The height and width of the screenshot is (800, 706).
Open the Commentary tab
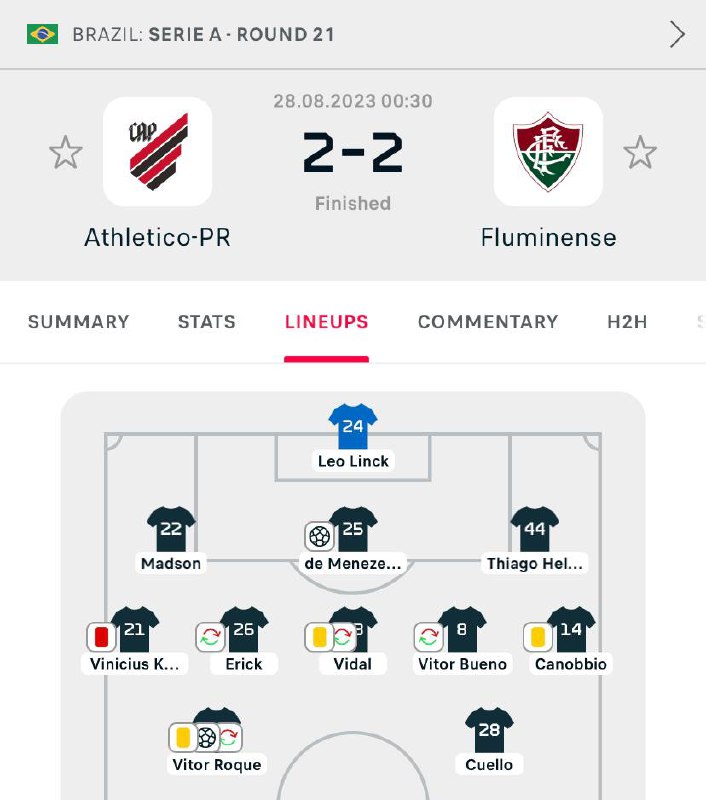[488, 322]
